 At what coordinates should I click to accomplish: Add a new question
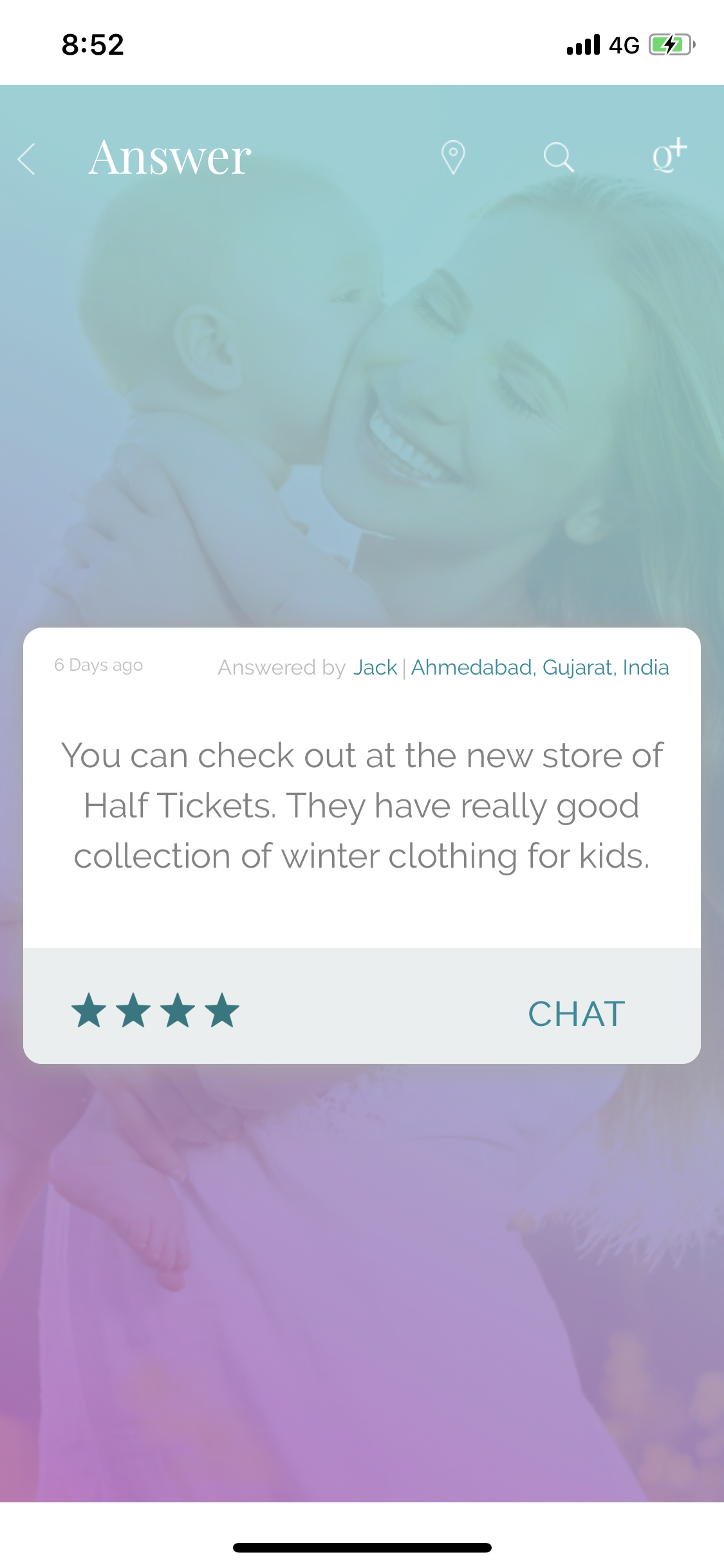click(669, 156)
